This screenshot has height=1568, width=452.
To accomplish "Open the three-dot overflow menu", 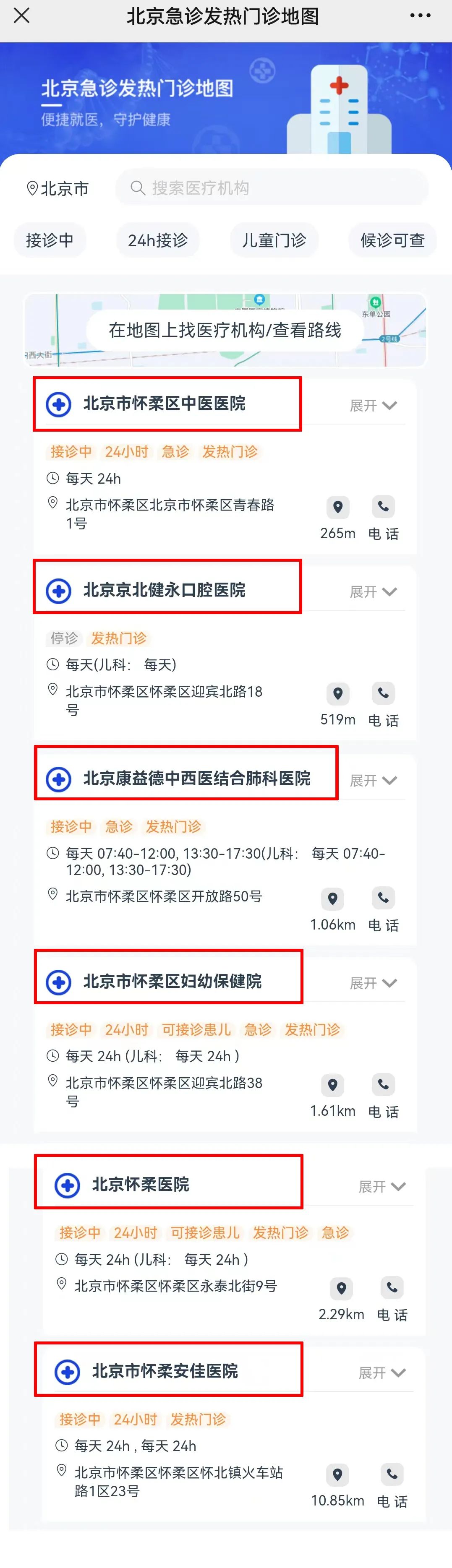I will point(420,16).
